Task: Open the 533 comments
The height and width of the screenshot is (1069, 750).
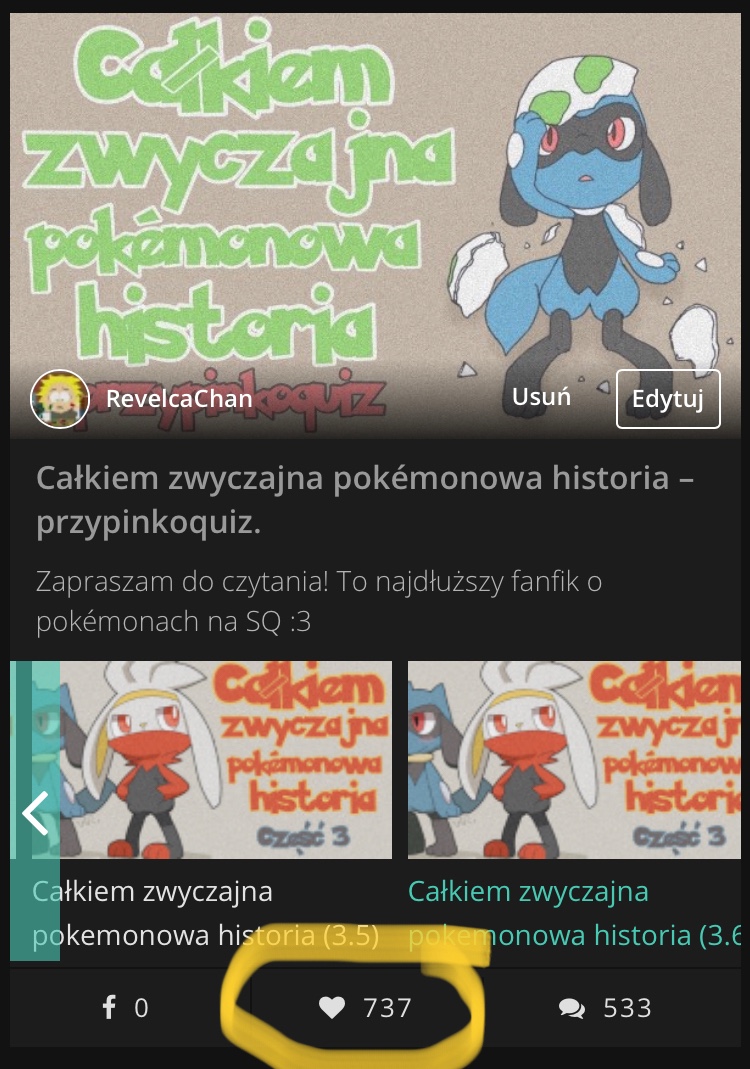Action: click(605, 1007)
